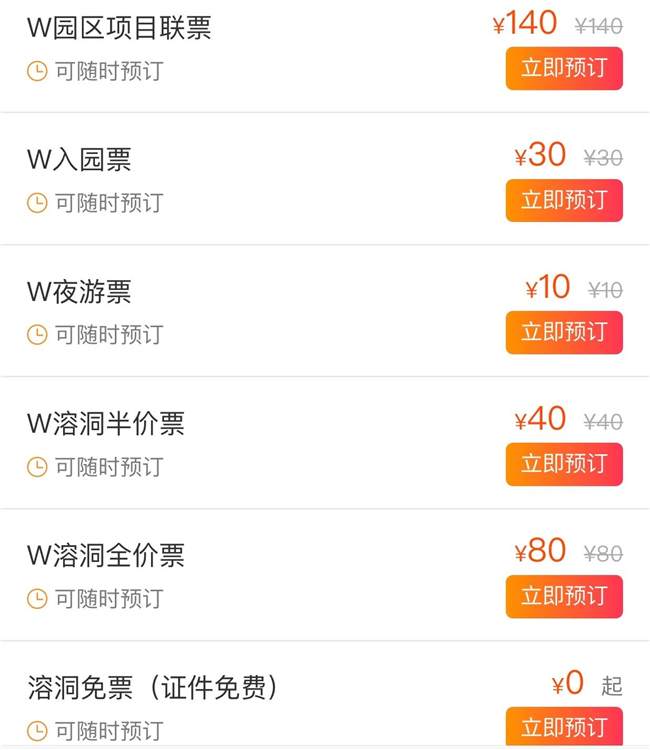Select 立即预订 for W溶洞半价票
This screenshot has height=750, width=650.
(564, 464)
